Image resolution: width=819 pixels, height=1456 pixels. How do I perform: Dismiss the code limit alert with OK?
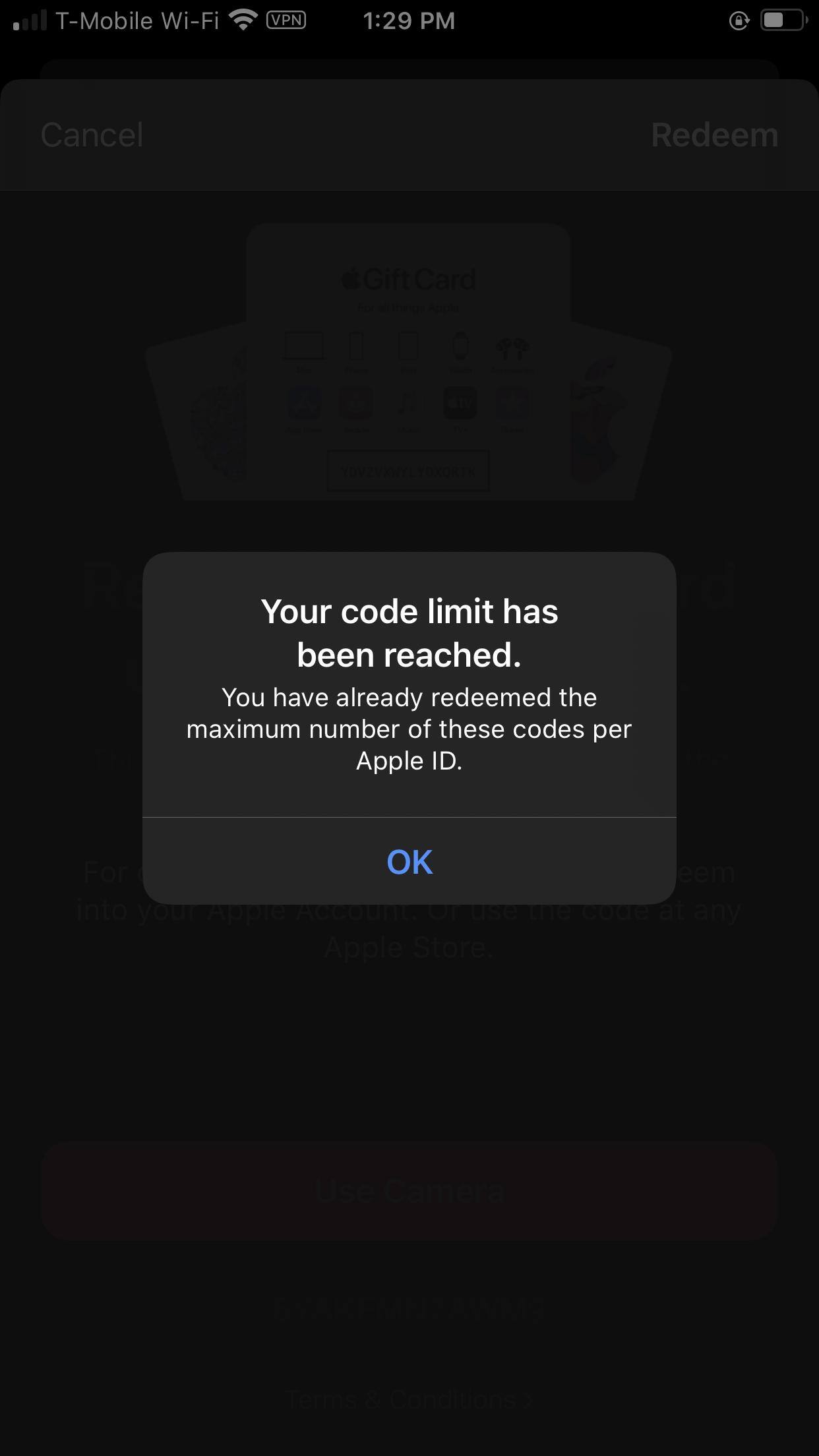(x=409, y=861)
